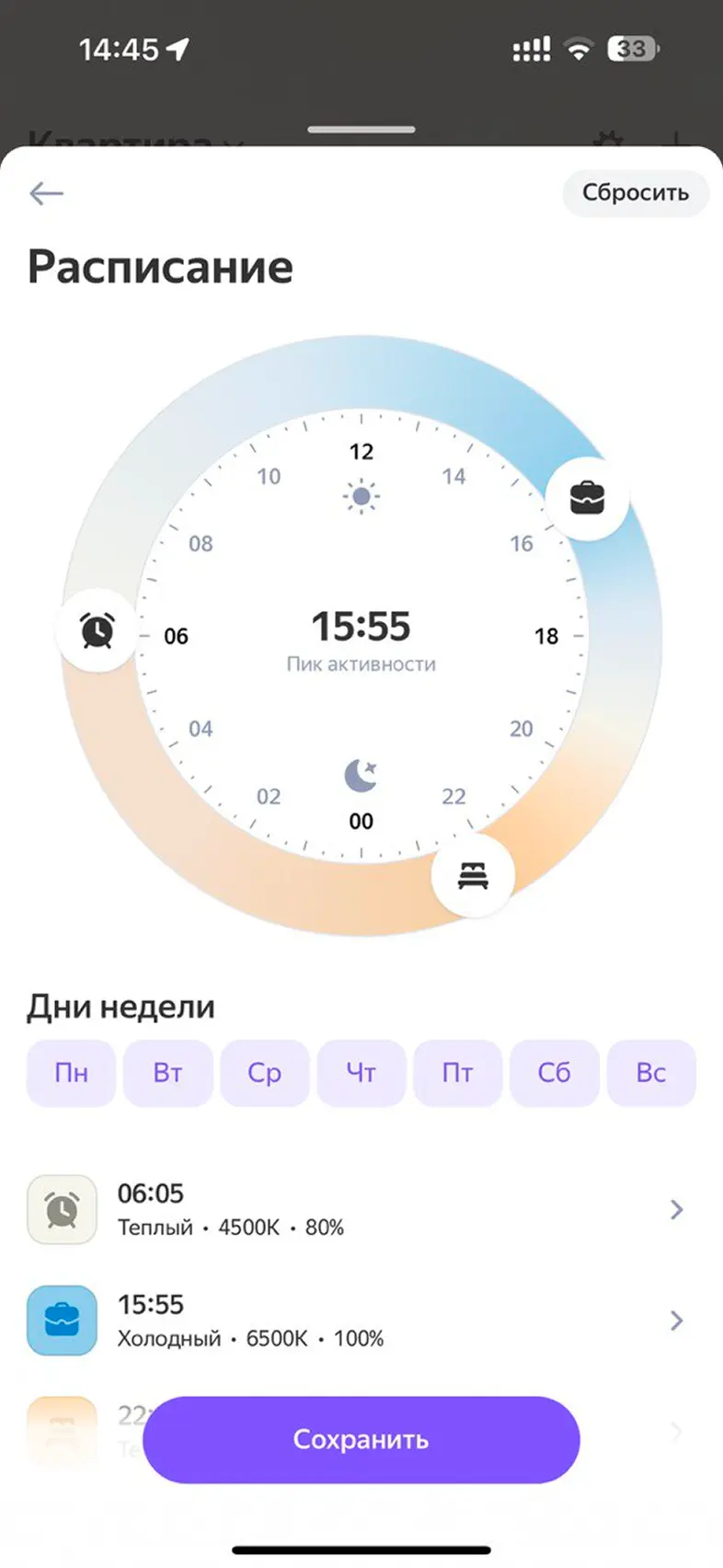Toggle the Пт weekday chip
This screenshot has height=1568, width=723.
(x=458, y=1073)
